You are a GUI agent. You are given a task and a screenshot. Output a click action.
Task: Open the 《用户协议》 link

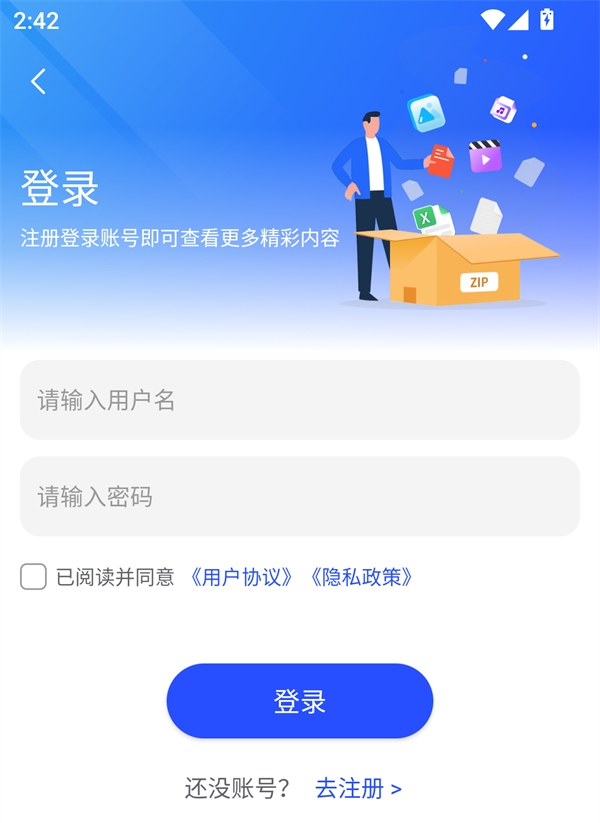tap(241, 577)
